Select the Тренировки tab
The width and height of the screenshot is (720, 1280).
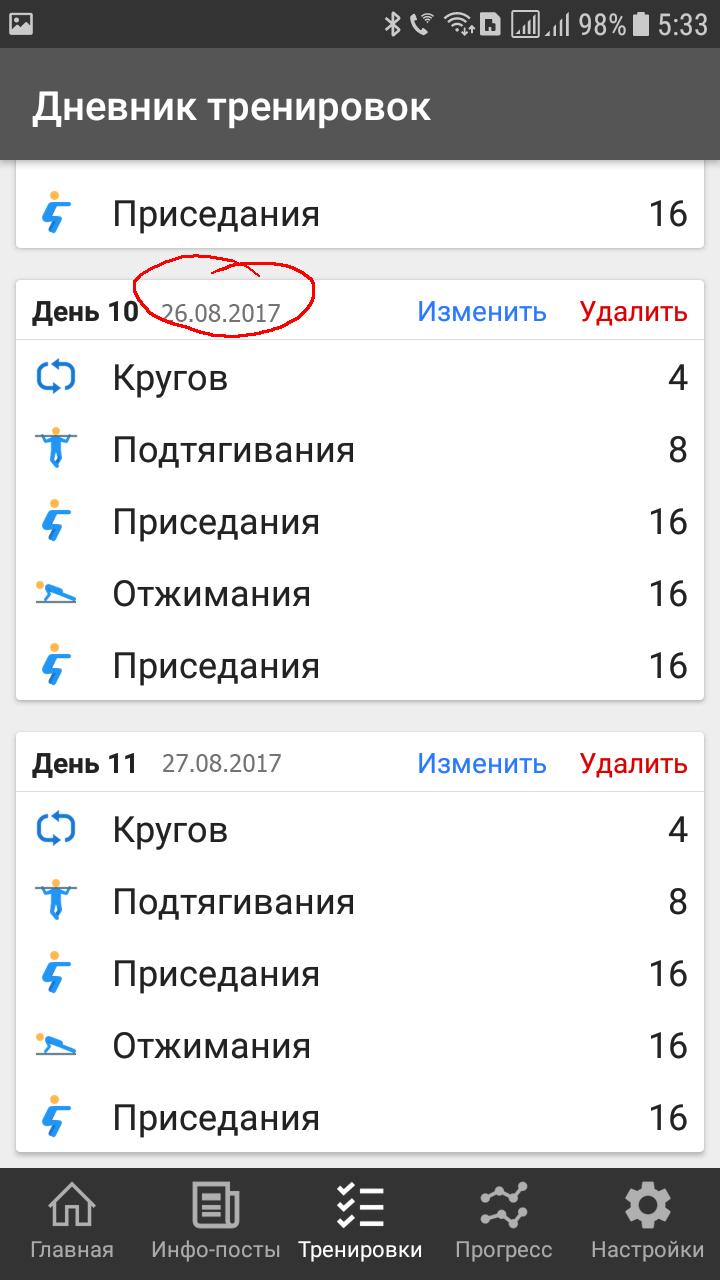pyautogui.click(x=360, y=1222)
